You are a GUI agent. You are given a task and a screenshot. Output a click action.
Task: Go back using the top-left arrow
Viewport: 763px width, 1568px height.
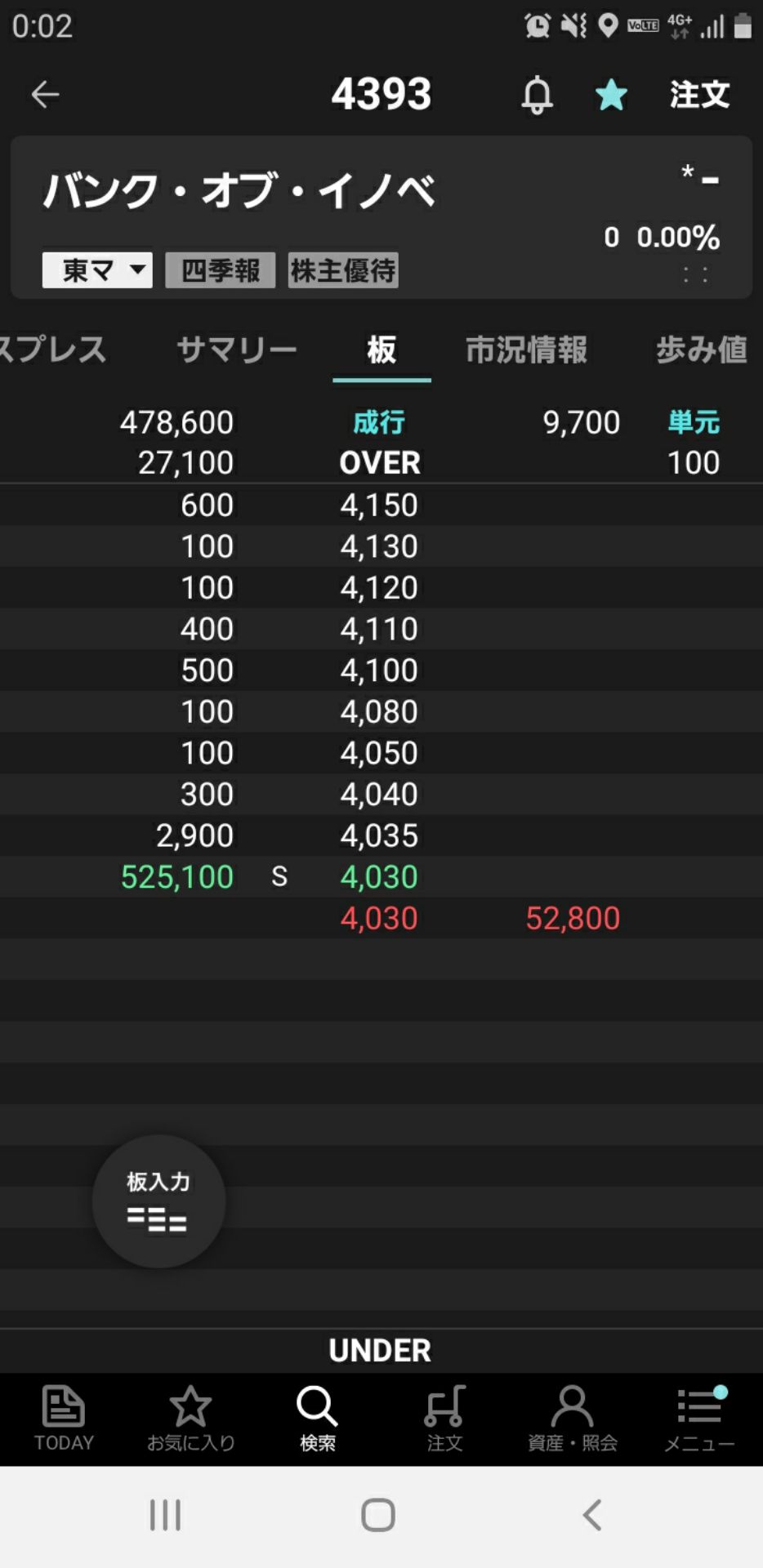tap(45, 95)
